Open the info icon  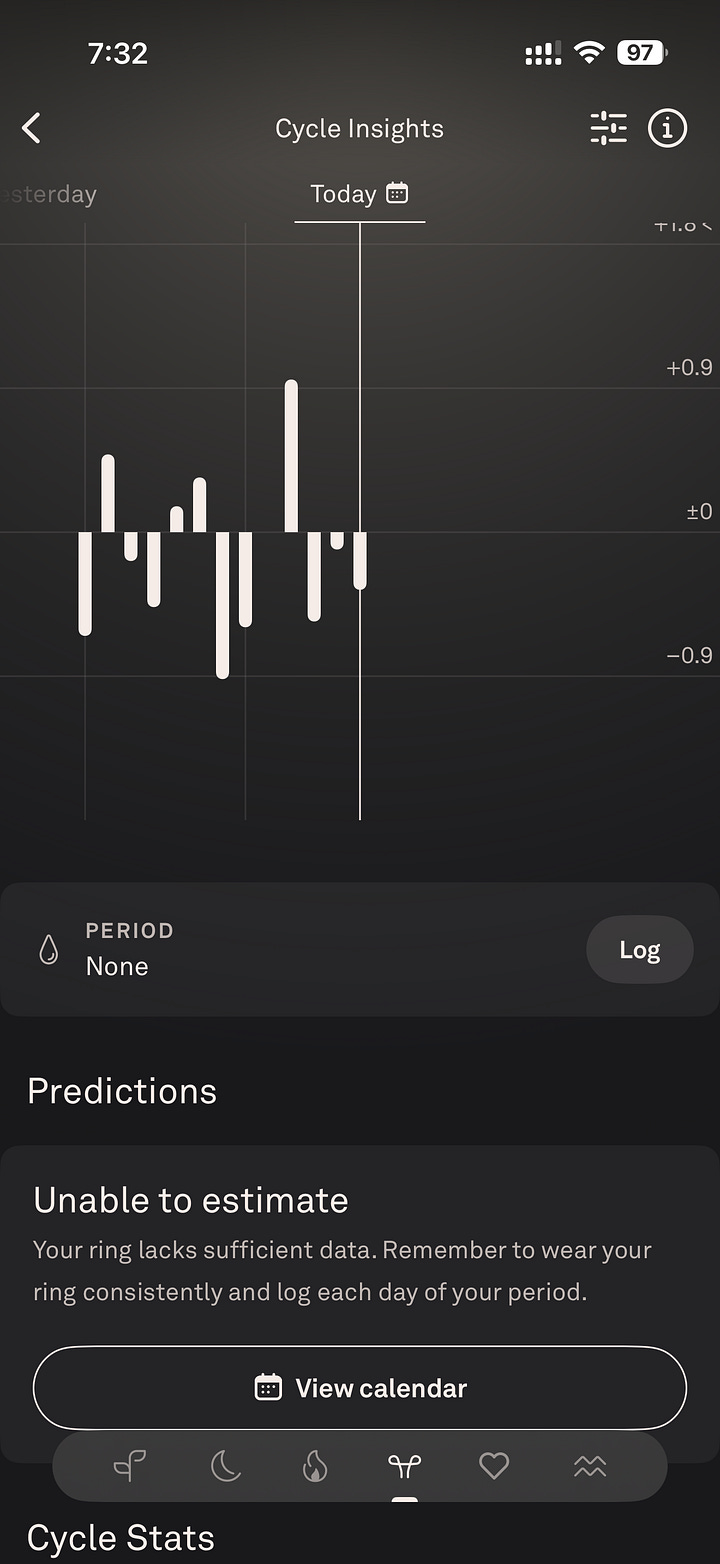tap(668, 128)
